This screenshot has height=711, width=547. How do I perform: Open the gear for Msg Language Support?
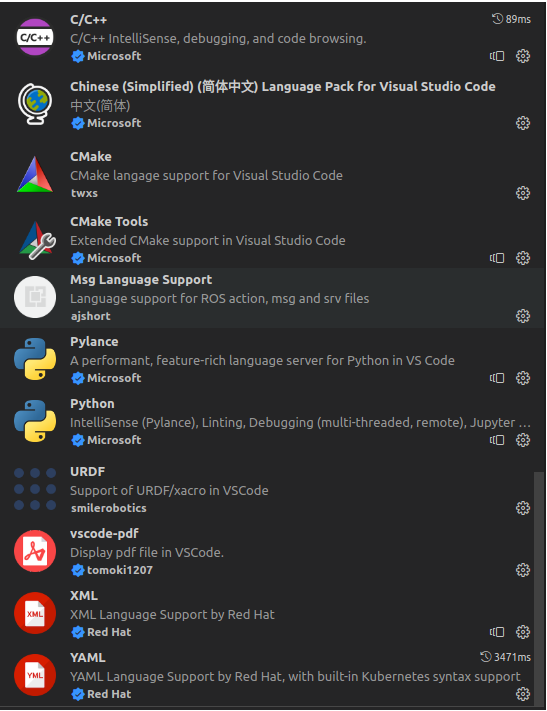[x=523, y=316]
